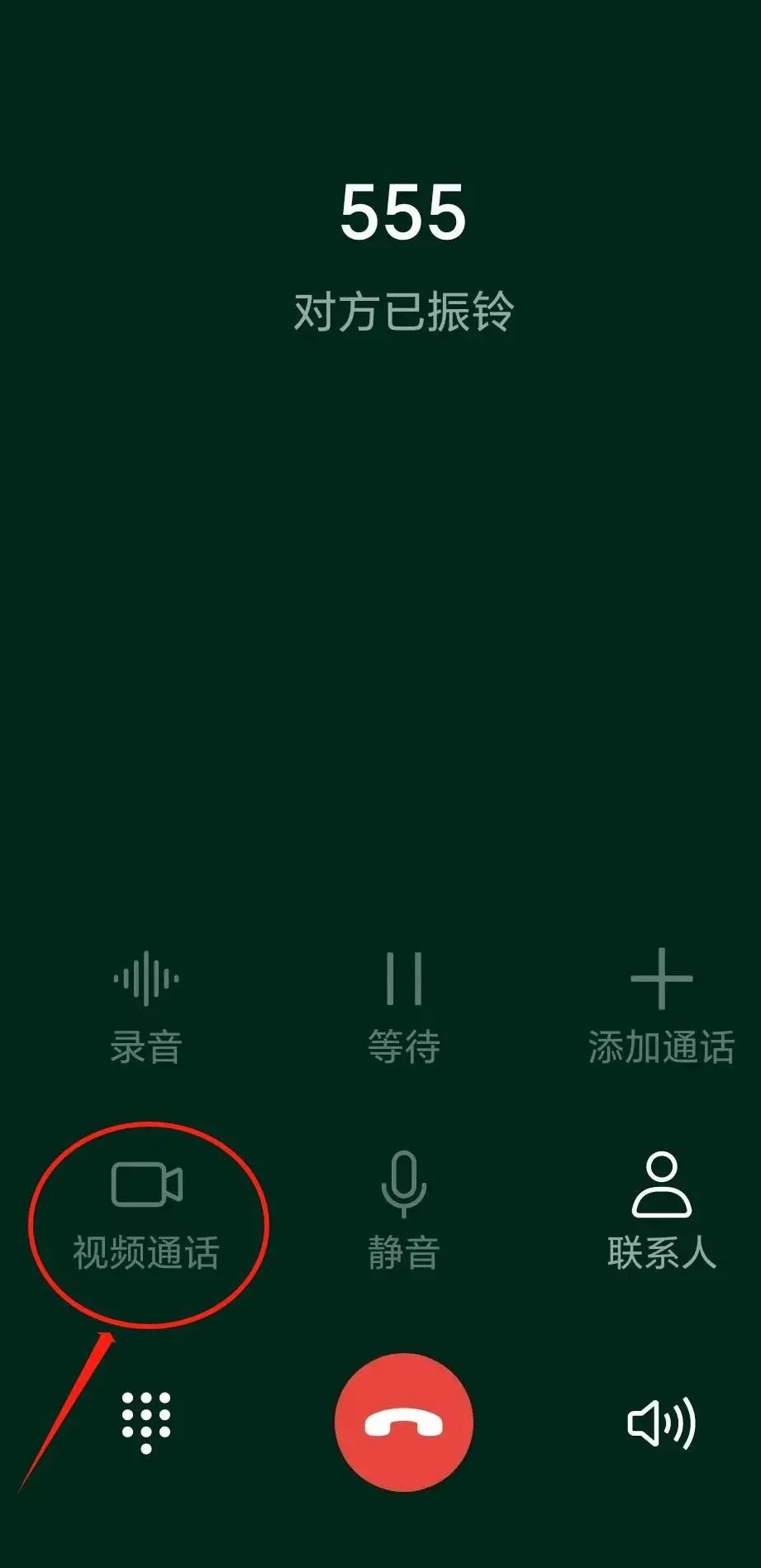The width and height of the screenshot is (761, 1568).
Task: Open the dial pad keypad
Action: [x=146, y=1422]
